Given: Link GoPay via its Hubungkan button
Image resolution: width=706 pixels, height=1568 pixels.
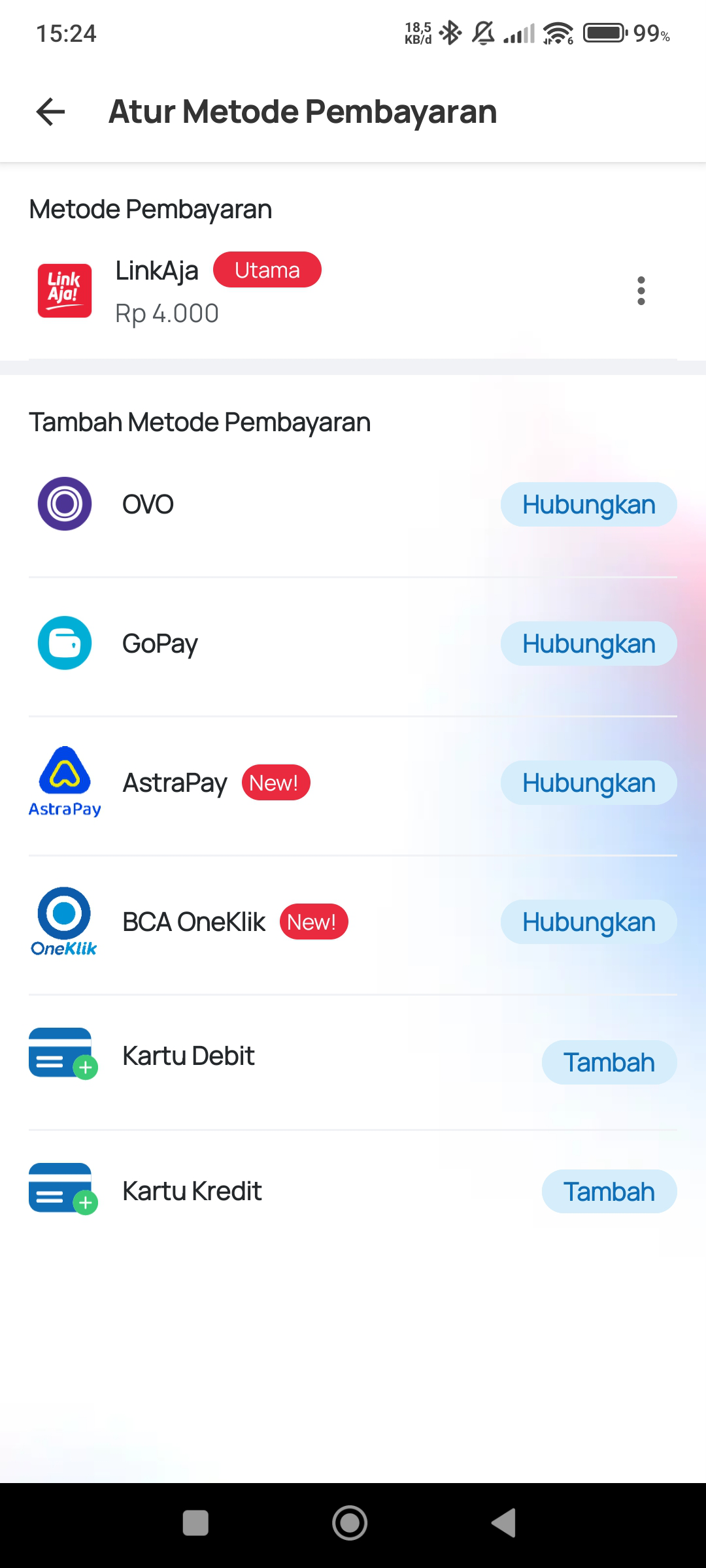Looking at the screenshot, I should click(588, 644).
